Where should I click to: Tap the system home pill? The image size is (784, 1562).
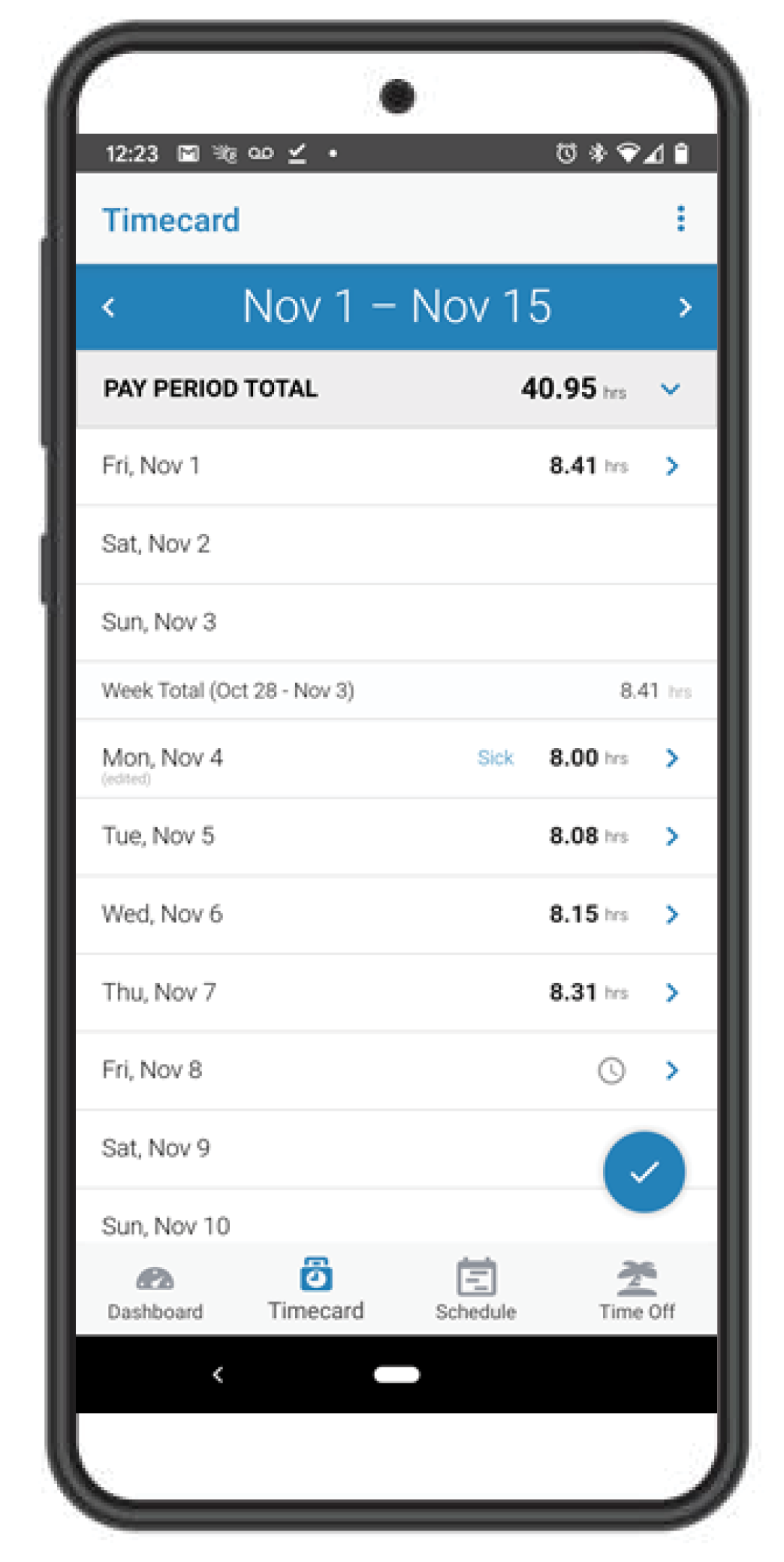[397, 1374]
